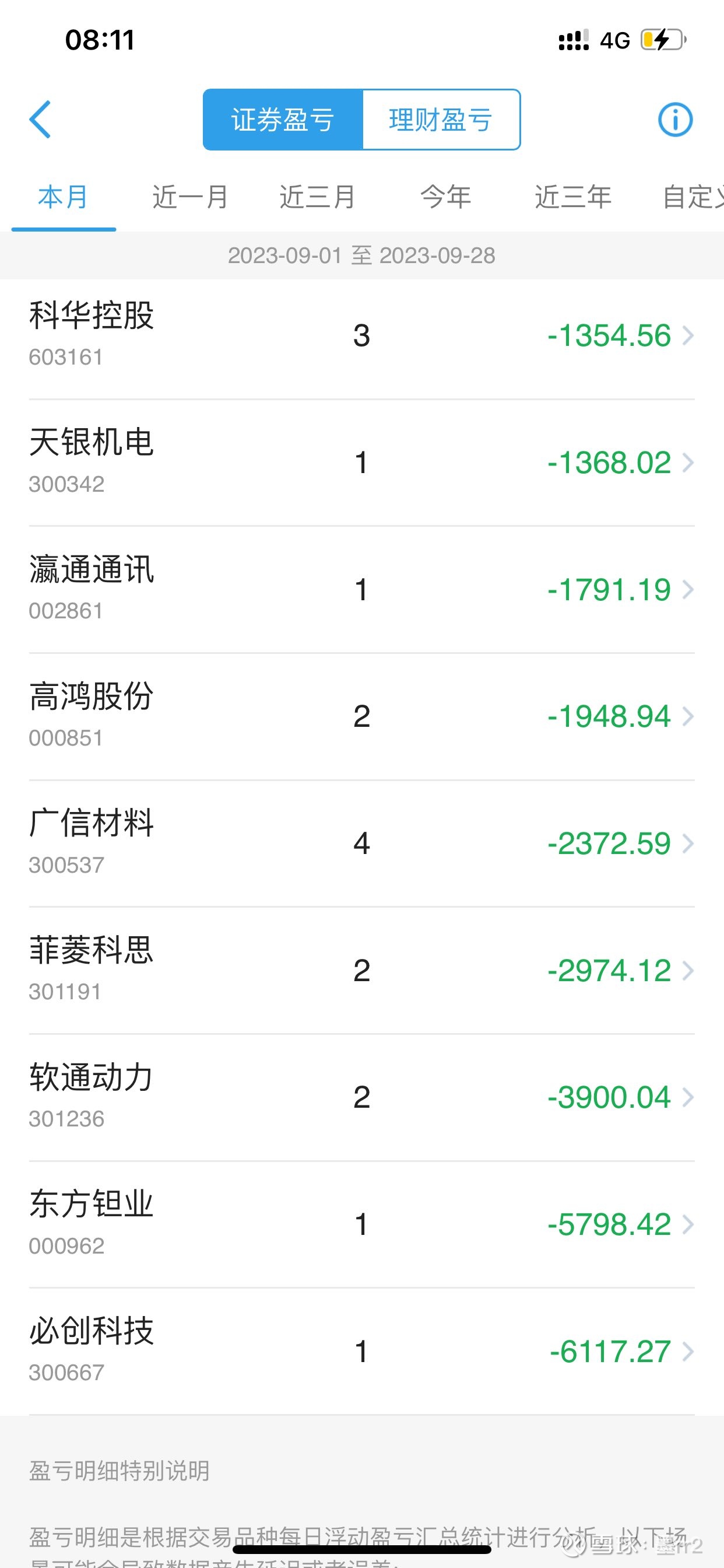Show the 近三年 period

pyautogui.click(x=573, y=197)
